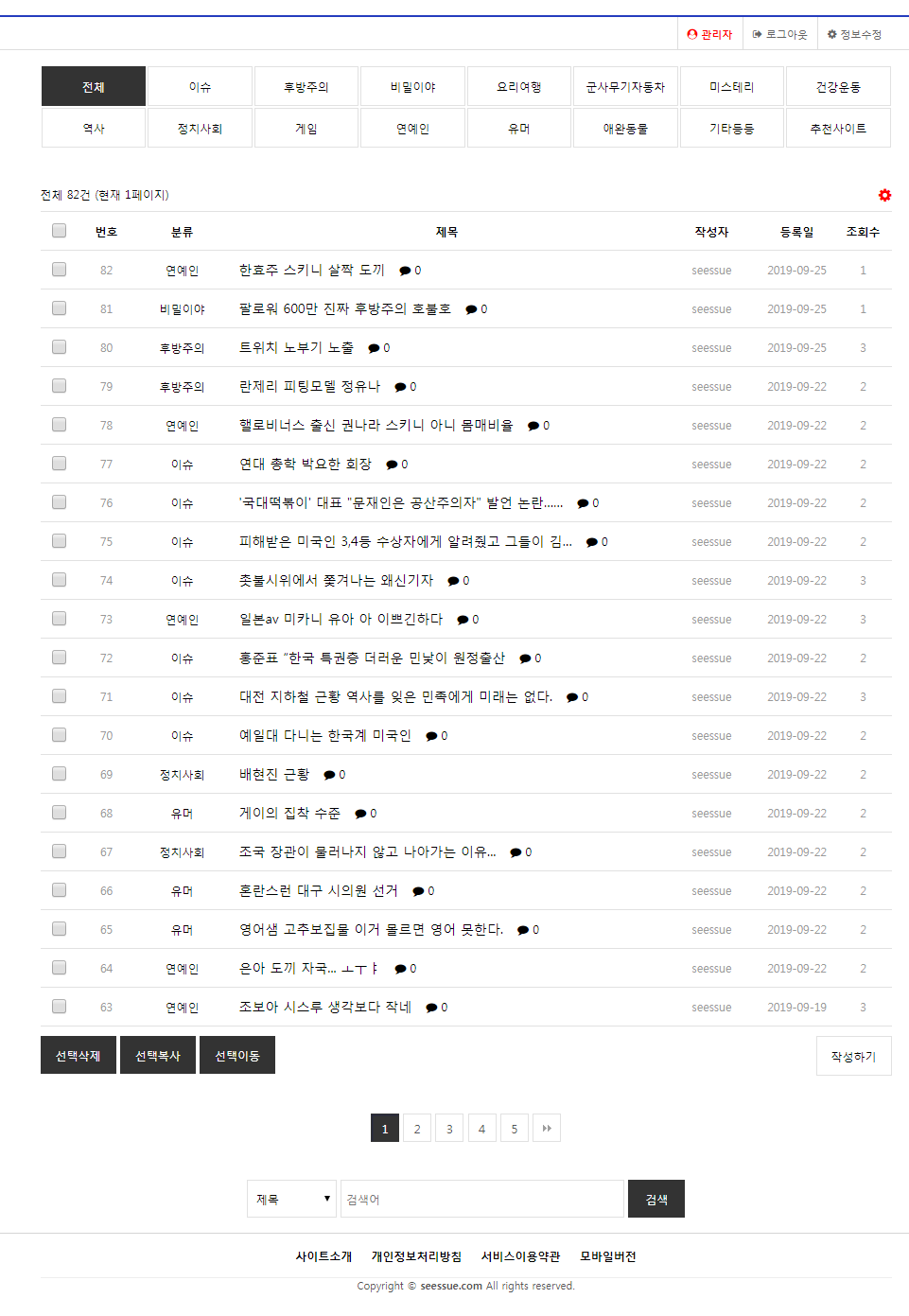Viewport: 909px width, 1316px height.
Task: Open the 관리자 admin link
Action: coord(709,34)
